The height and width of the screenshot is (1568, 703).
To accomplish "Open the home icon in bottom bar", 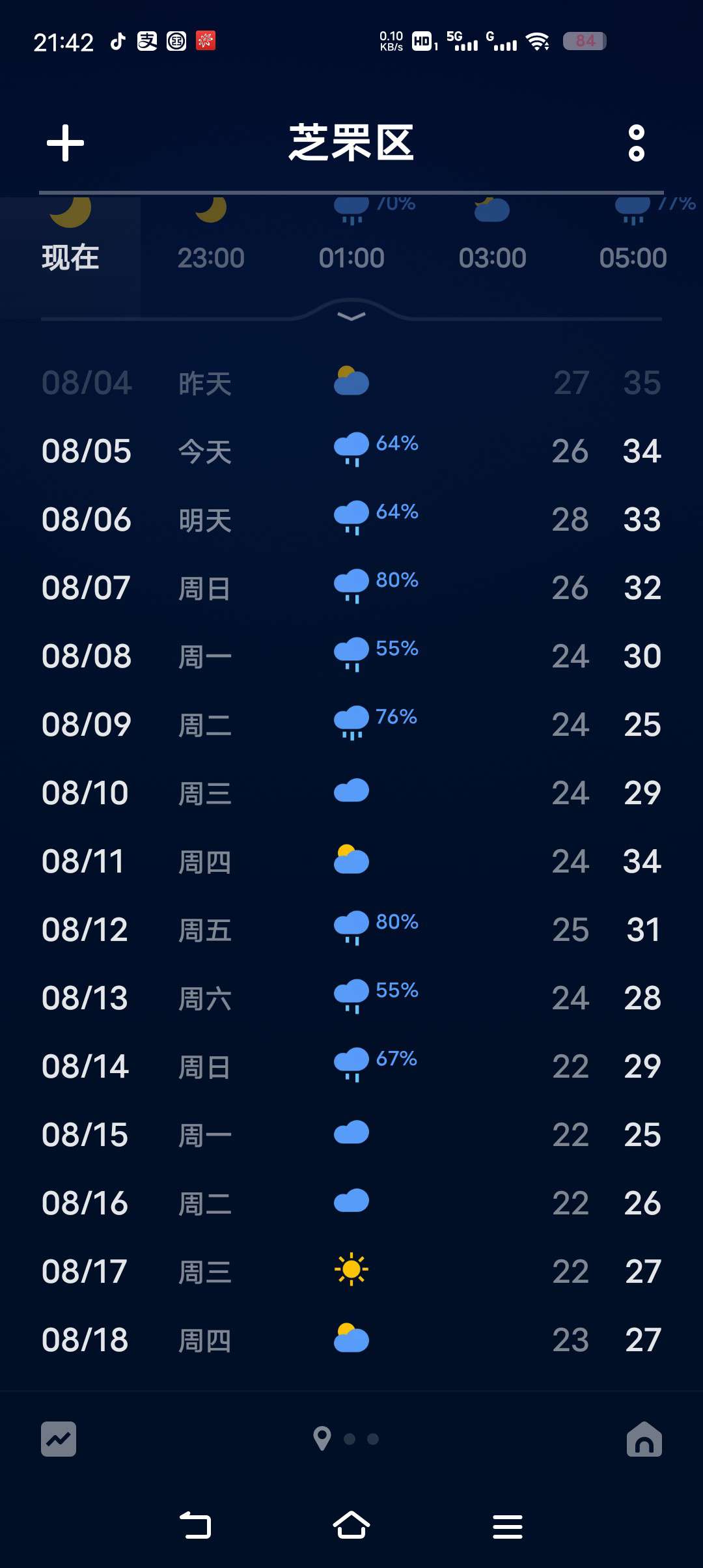I will click(644, 1438).
